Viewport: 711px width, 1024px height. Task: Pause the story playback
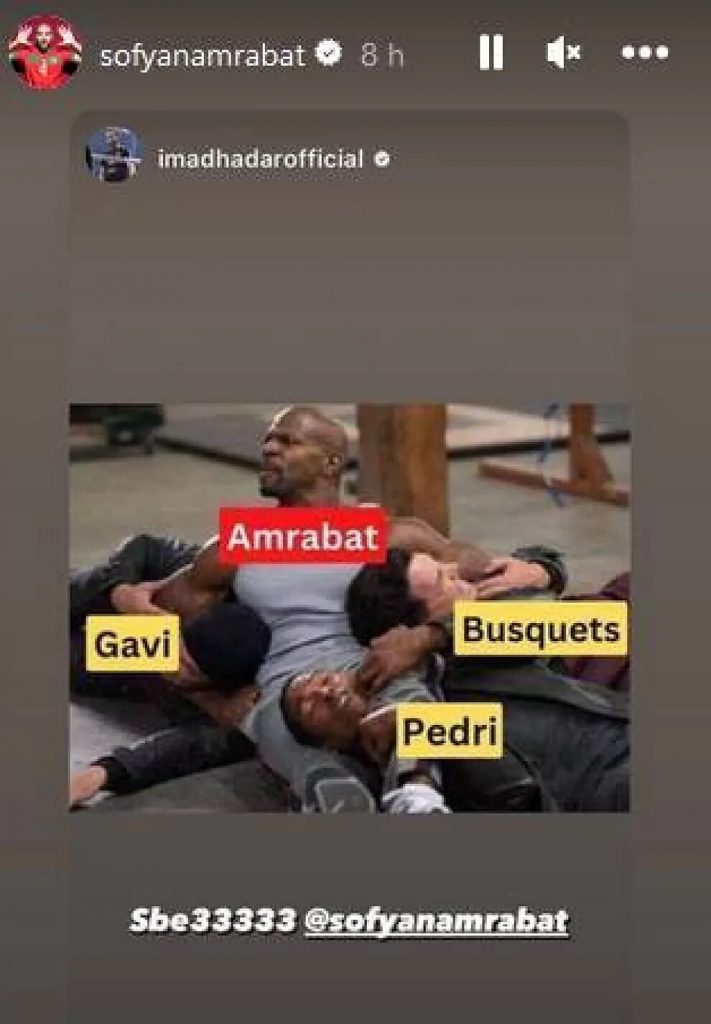[x=491, y=53]
